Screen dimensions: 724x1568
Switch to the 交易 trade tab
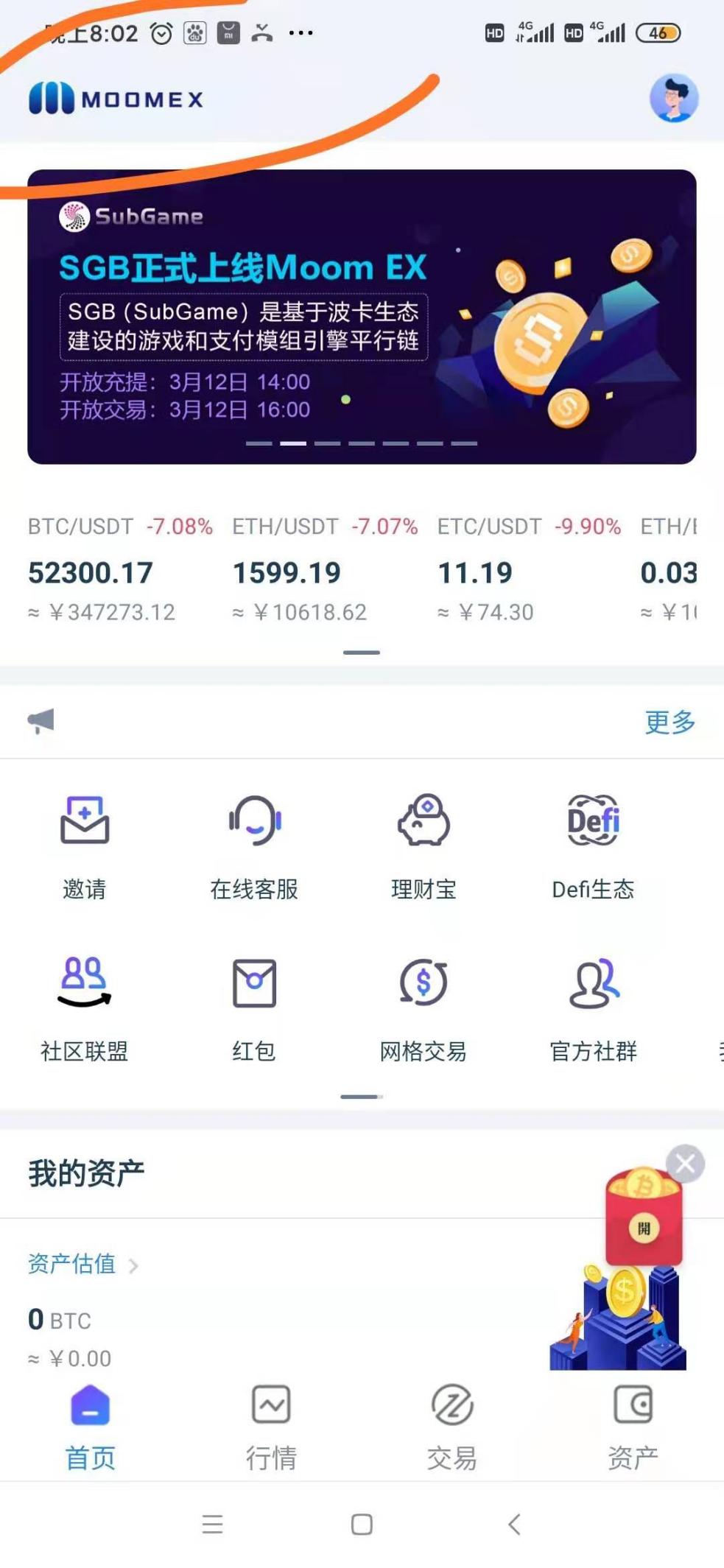pos(451,1427)
